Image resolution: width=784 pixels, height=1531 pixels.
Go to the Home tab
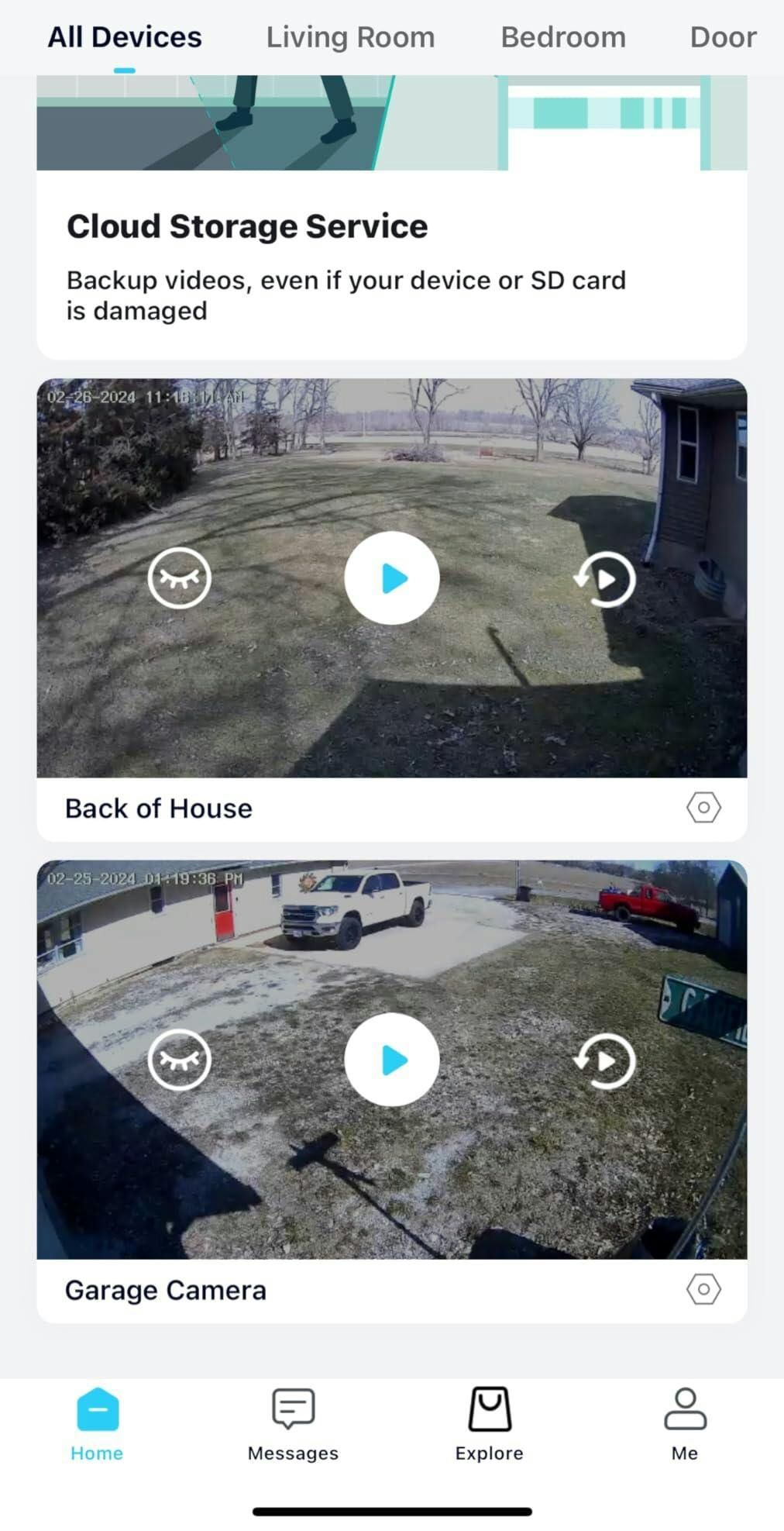(x=97, y=1425)
